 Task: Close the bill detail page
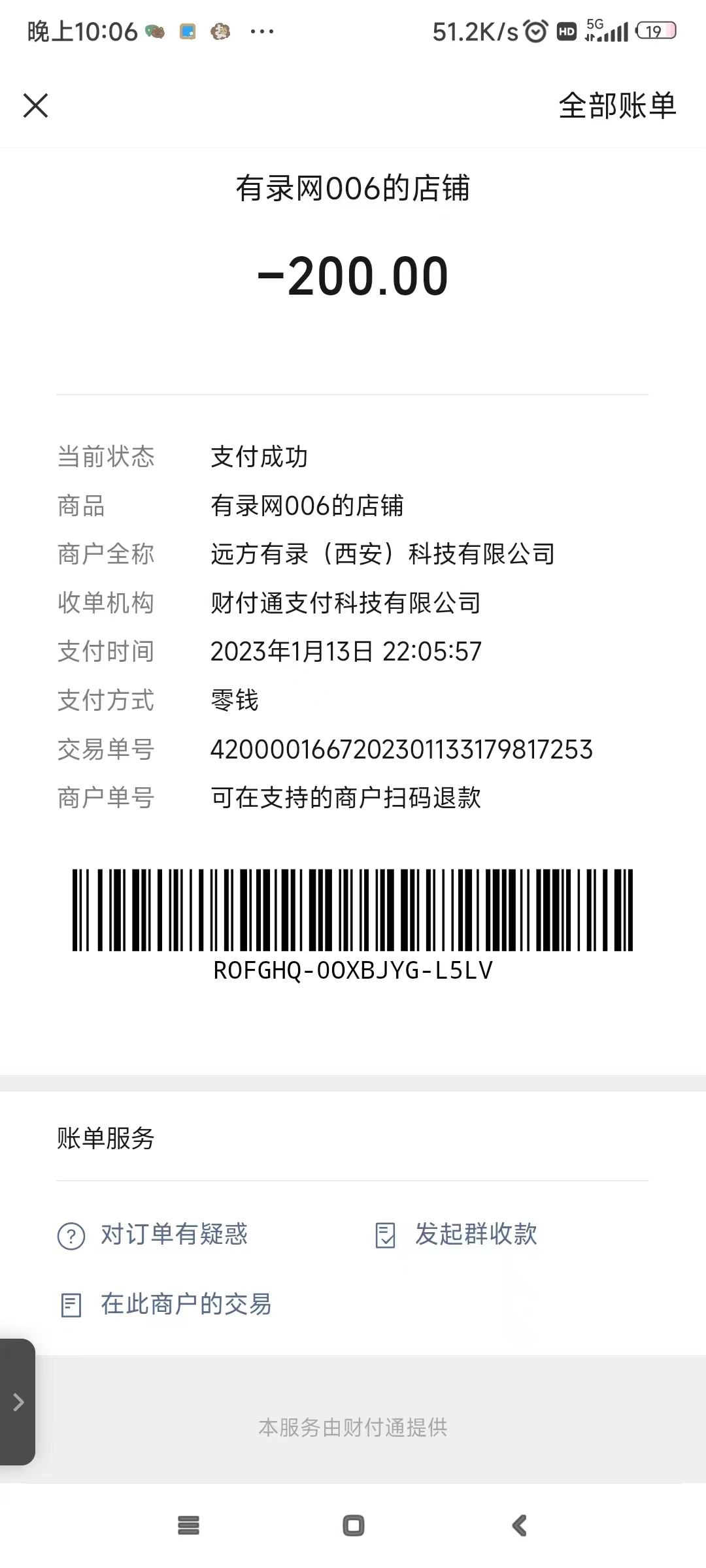(36, 105)
